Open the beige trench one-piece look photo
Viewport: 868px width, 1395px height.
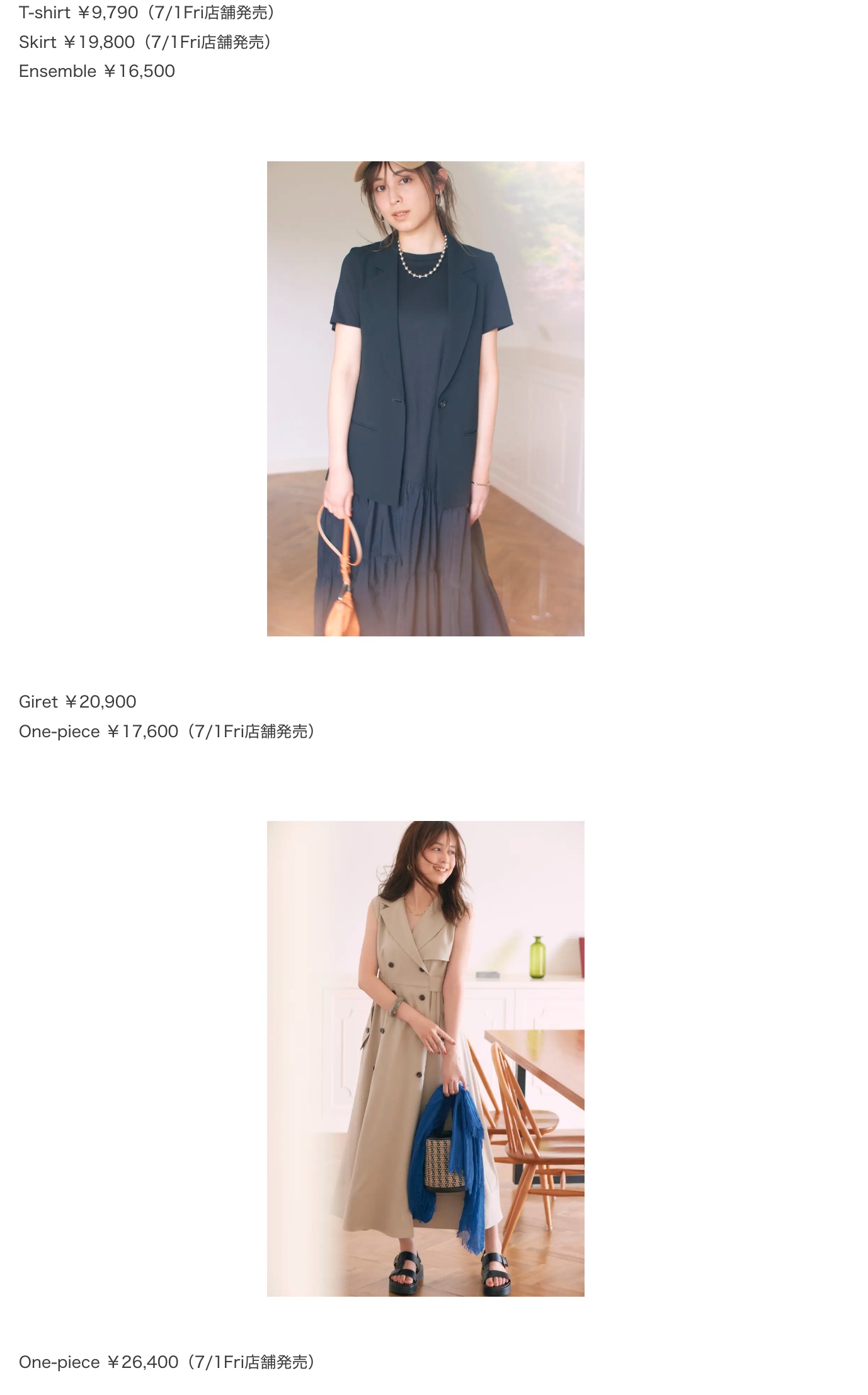(x=425, y=1059)
